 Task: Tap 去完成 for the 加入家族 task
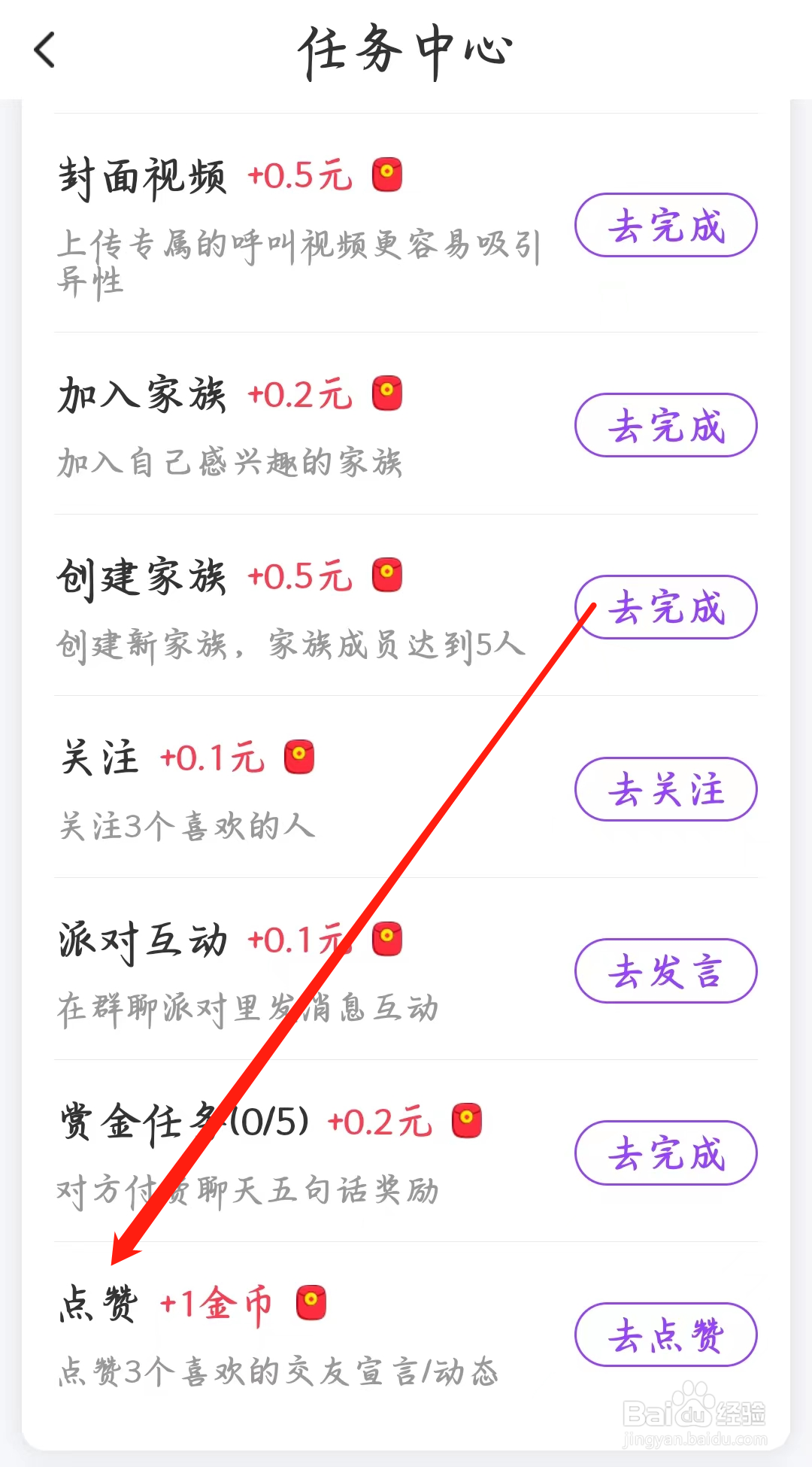[x=665, y=426]
